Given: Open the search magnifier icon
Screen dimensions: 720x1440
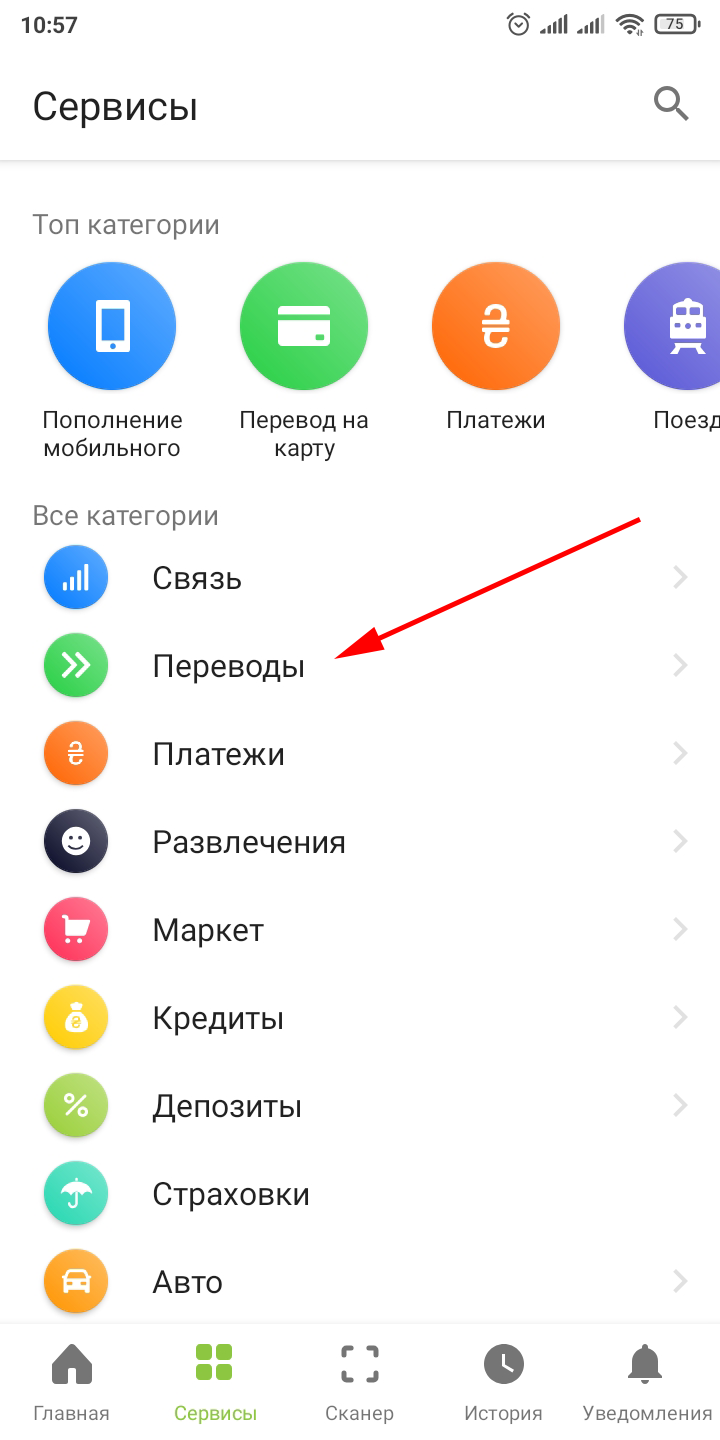Looking at the screenshot, I should tap(671, 103).
